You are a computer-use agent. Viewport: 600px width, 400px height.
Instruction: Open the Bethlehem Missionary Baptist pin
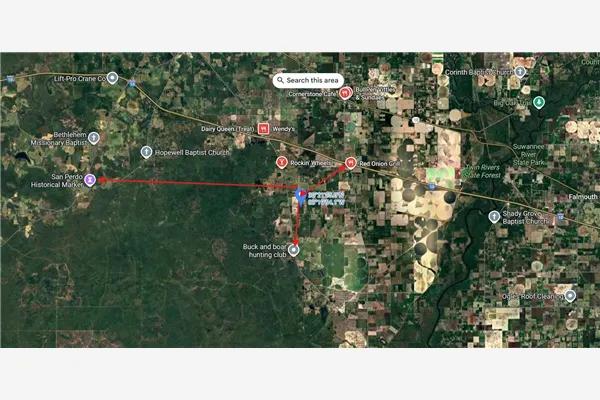pos(94,137)
